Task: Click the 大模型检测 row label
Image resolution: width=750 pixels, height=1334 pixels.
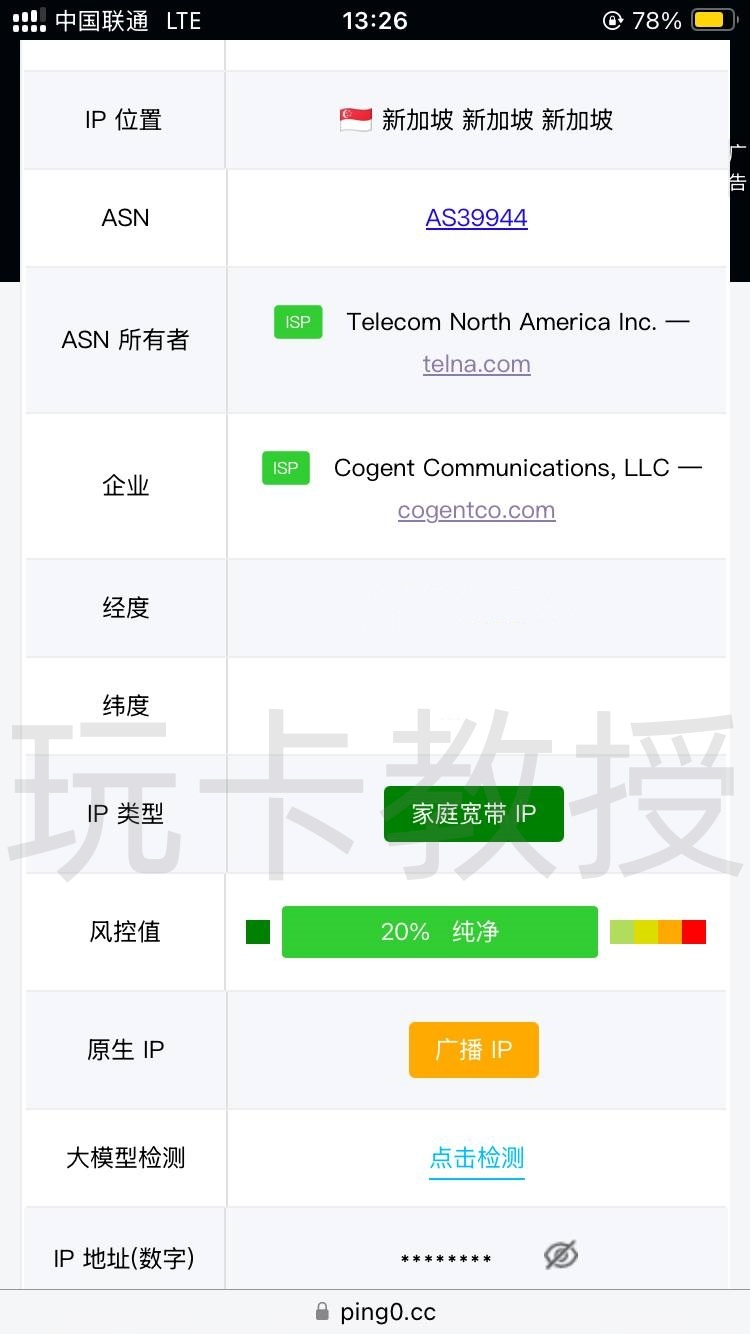Action: (x=124, y=1158)
